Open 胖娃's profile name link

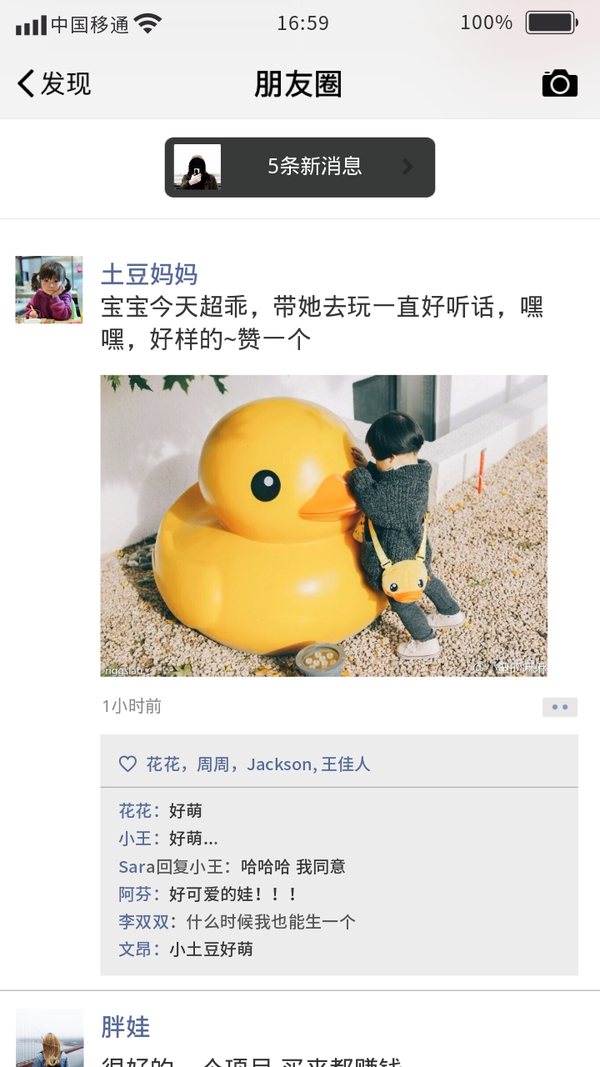[x=125, y=1026]
